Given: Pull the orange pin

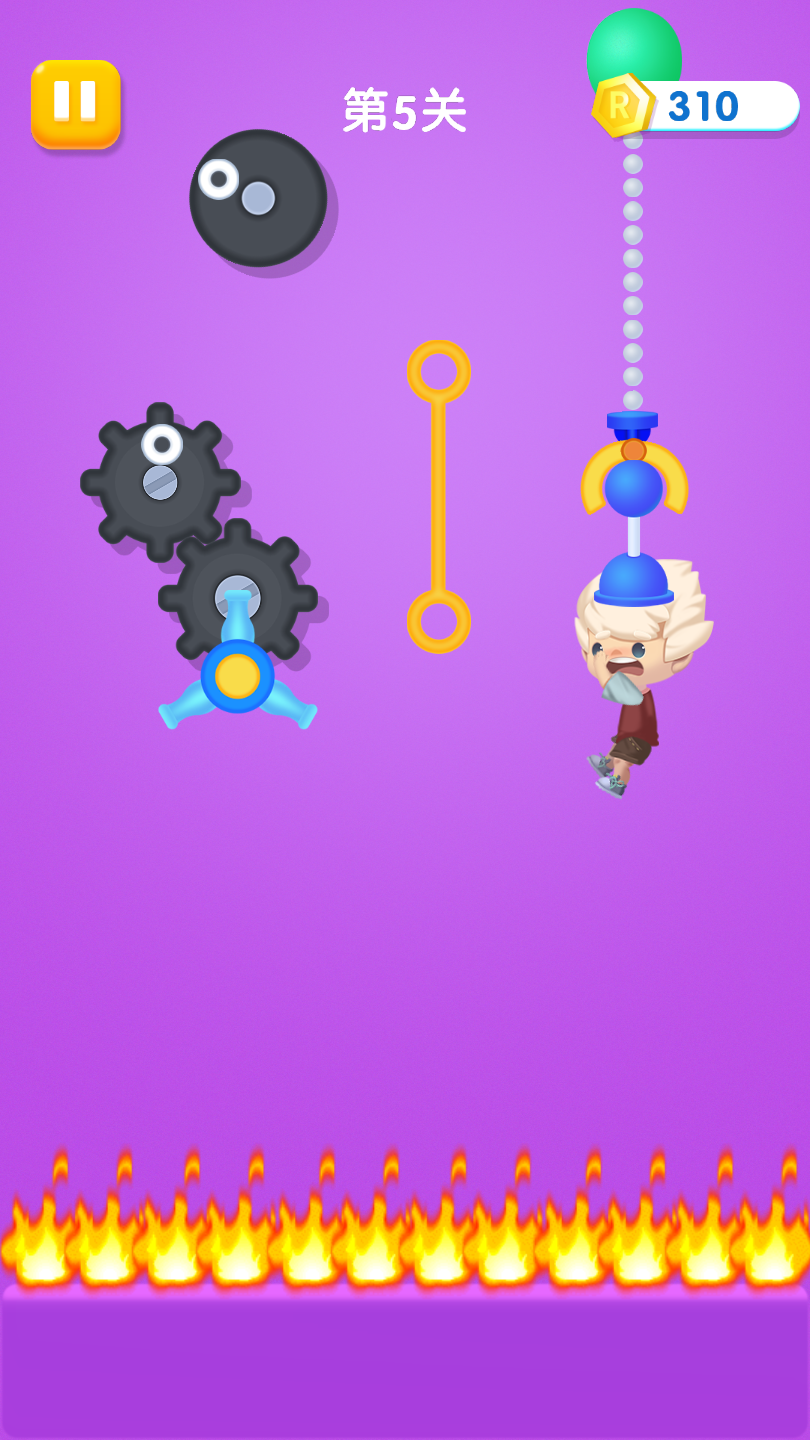Looking at the screenshot, I should pos(438,372).
